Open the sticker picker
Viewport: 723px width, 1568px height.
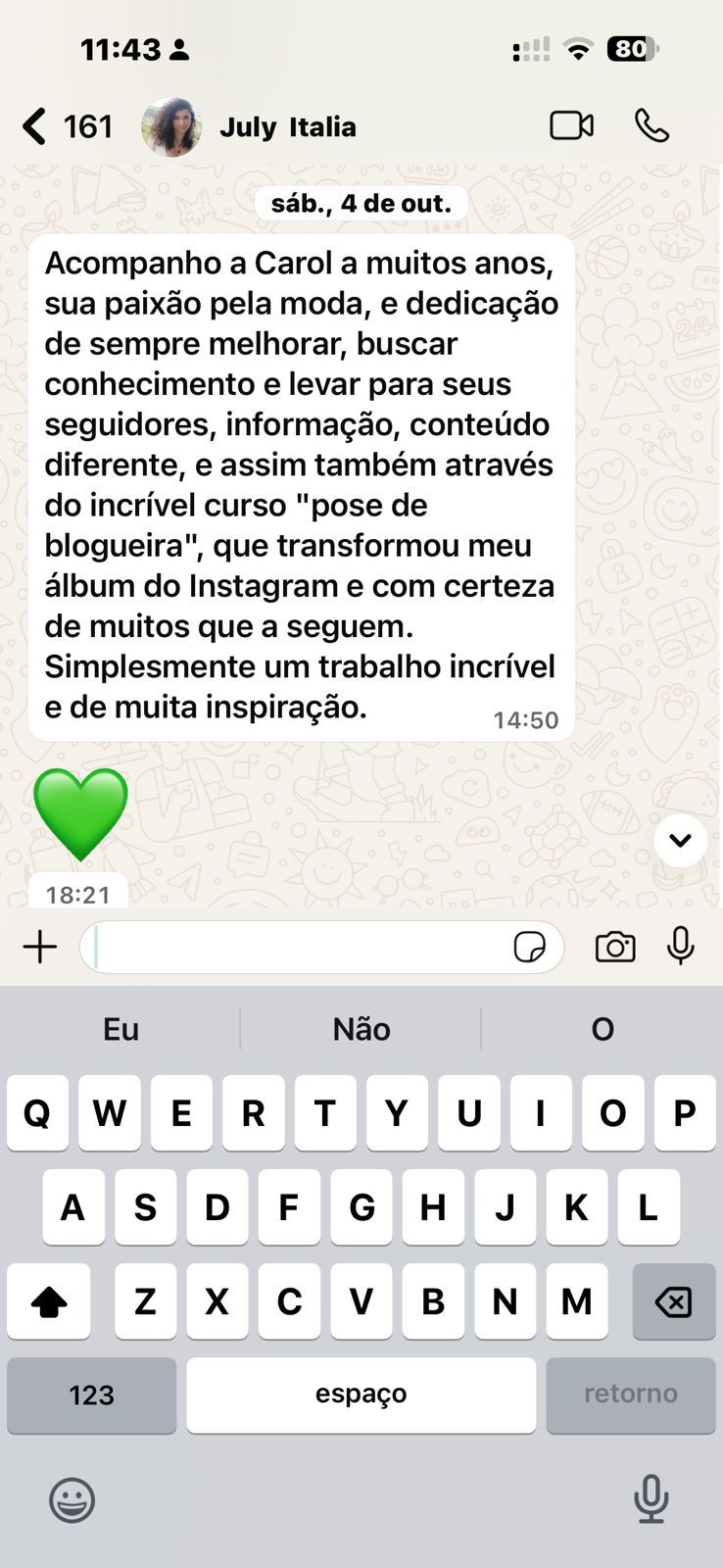click(x=529, y=947)
